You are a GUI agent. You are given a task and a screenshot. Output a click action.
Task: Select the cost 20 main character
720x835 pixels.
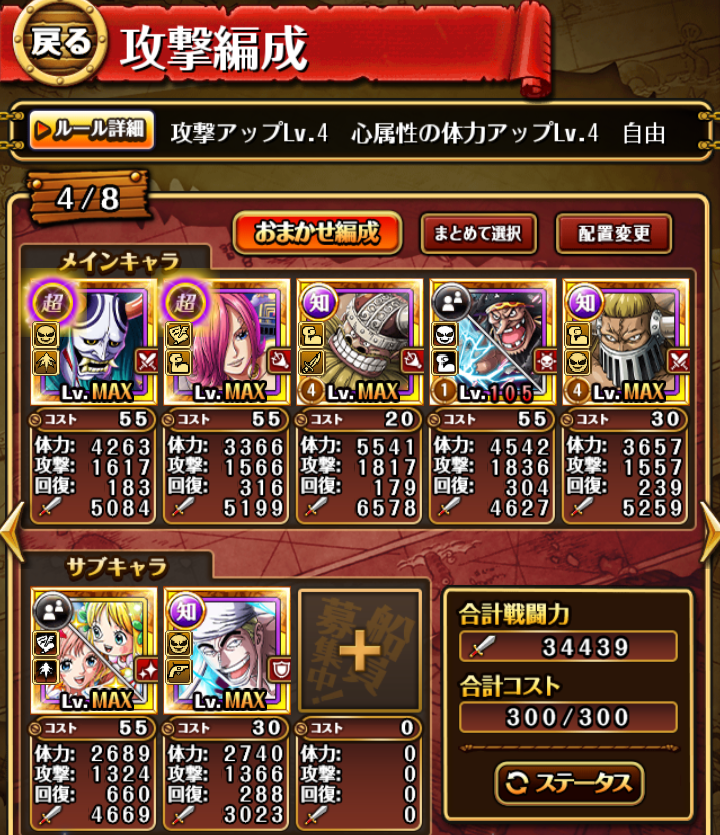click(x=359, y=340)
